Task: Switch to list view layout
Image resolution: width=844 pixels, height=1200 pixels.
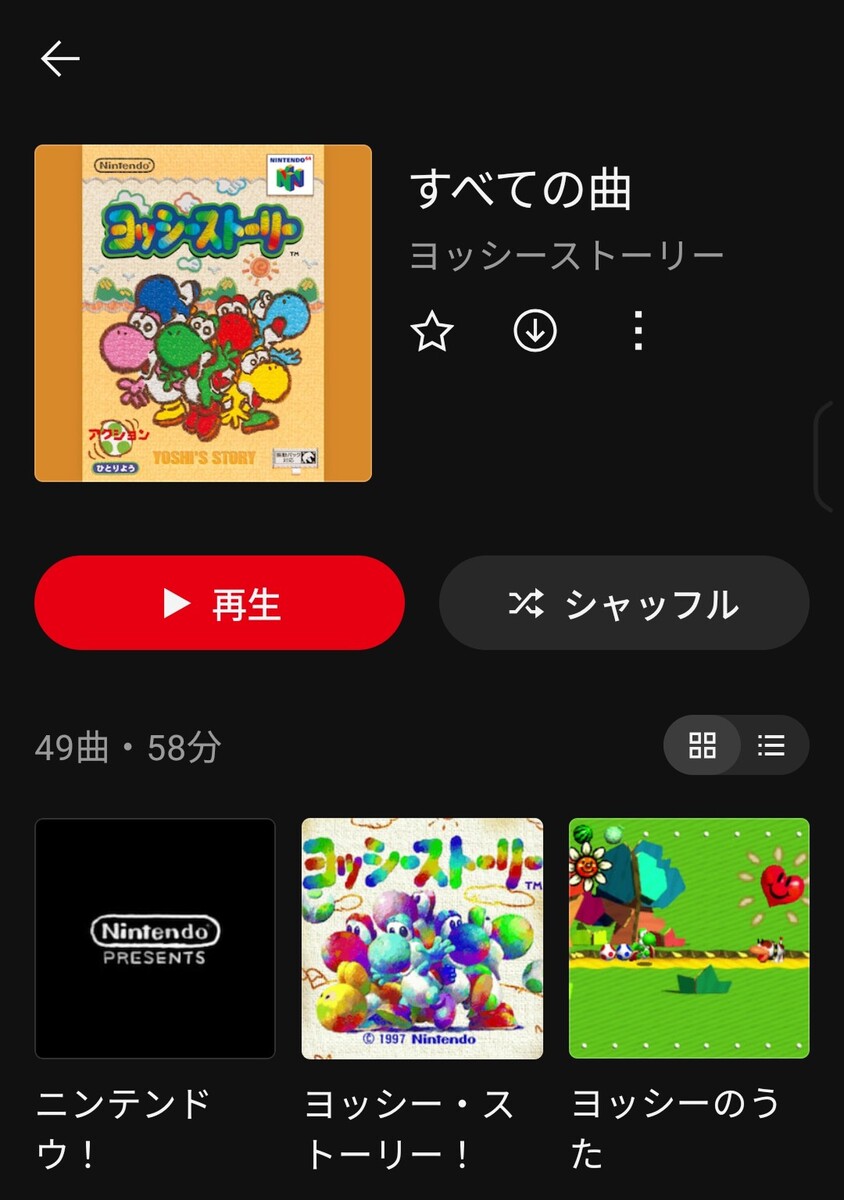Action: click(771, 745)
